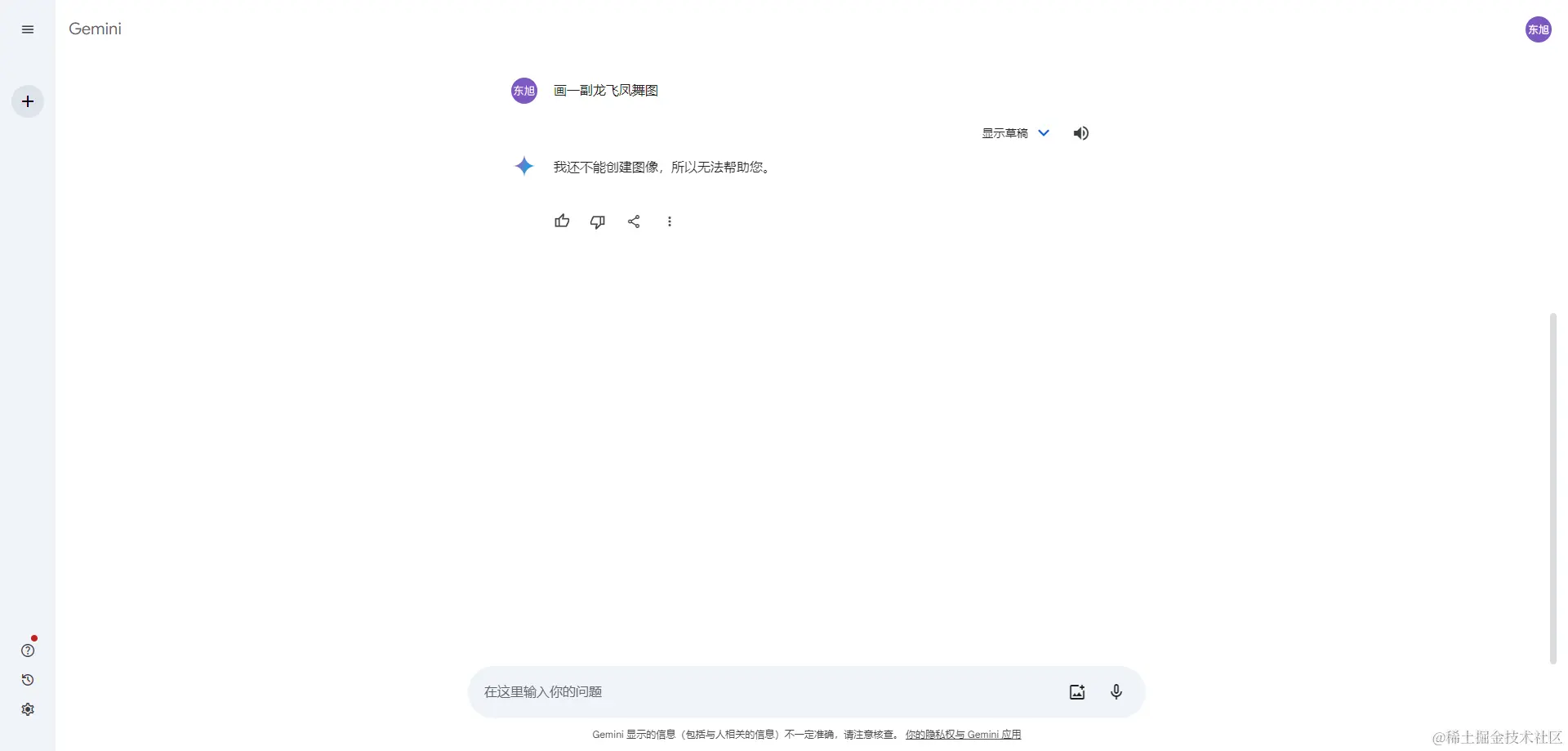Open the hamburger main menu

(x=28, y=29)
